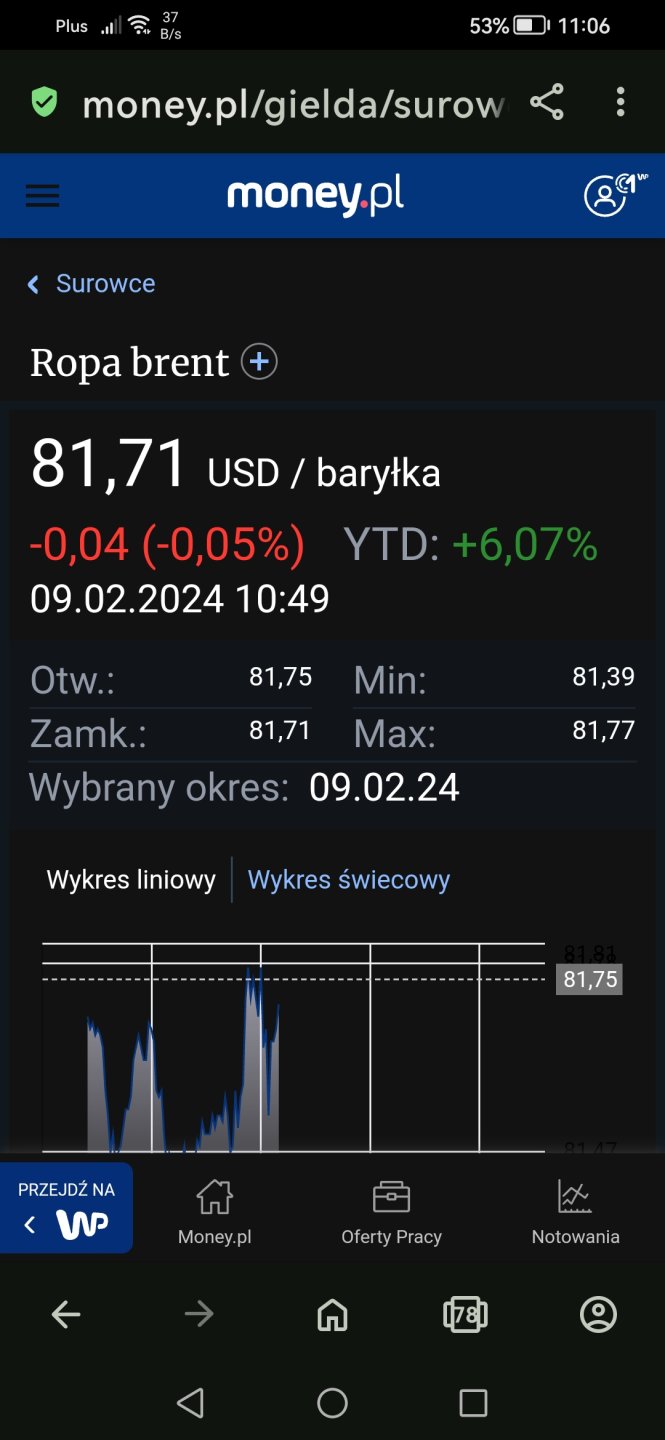The width and height of the screenshot is (665, 1440).
Task: Open browser profile icon
Action: (598, 1315)
